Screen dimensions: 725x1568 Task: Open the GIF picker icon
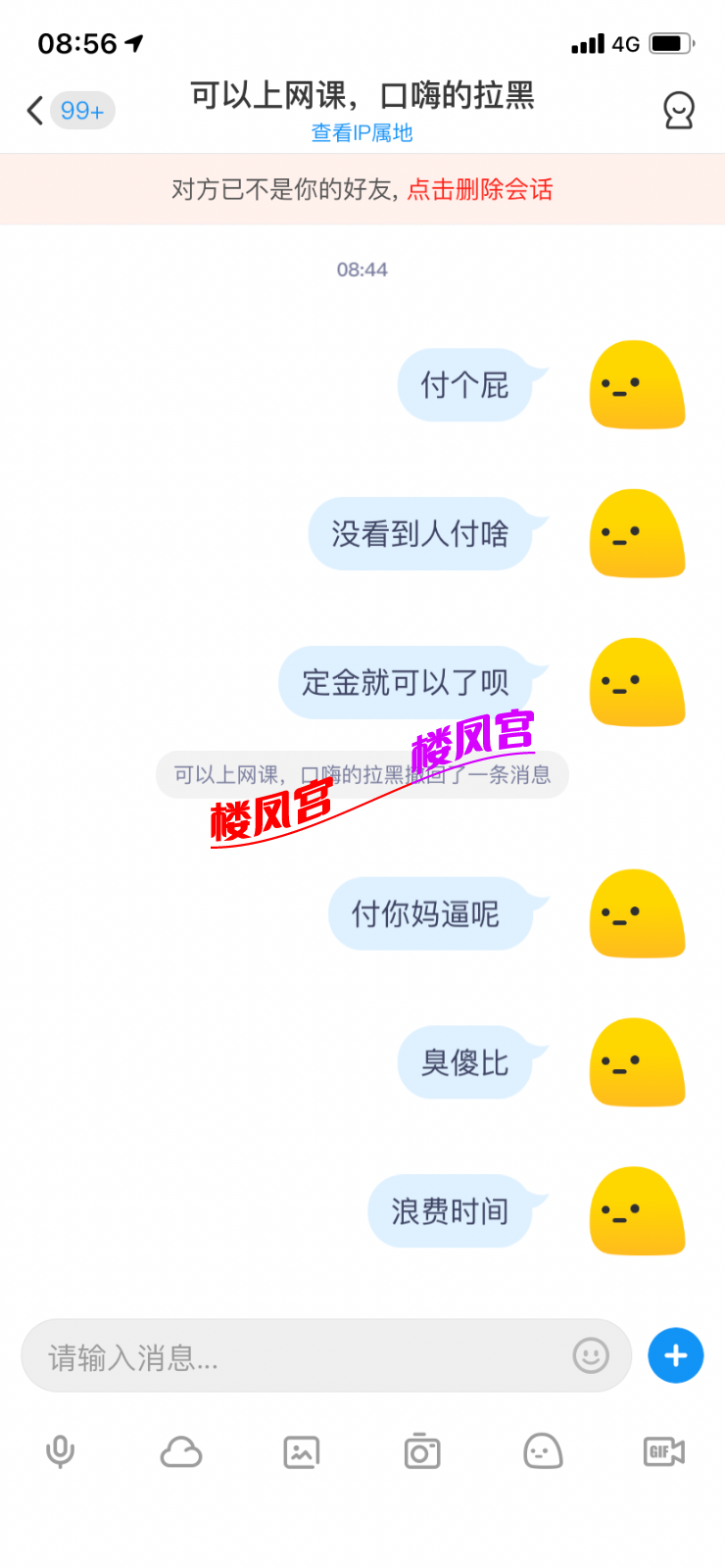click(663, 1453)
